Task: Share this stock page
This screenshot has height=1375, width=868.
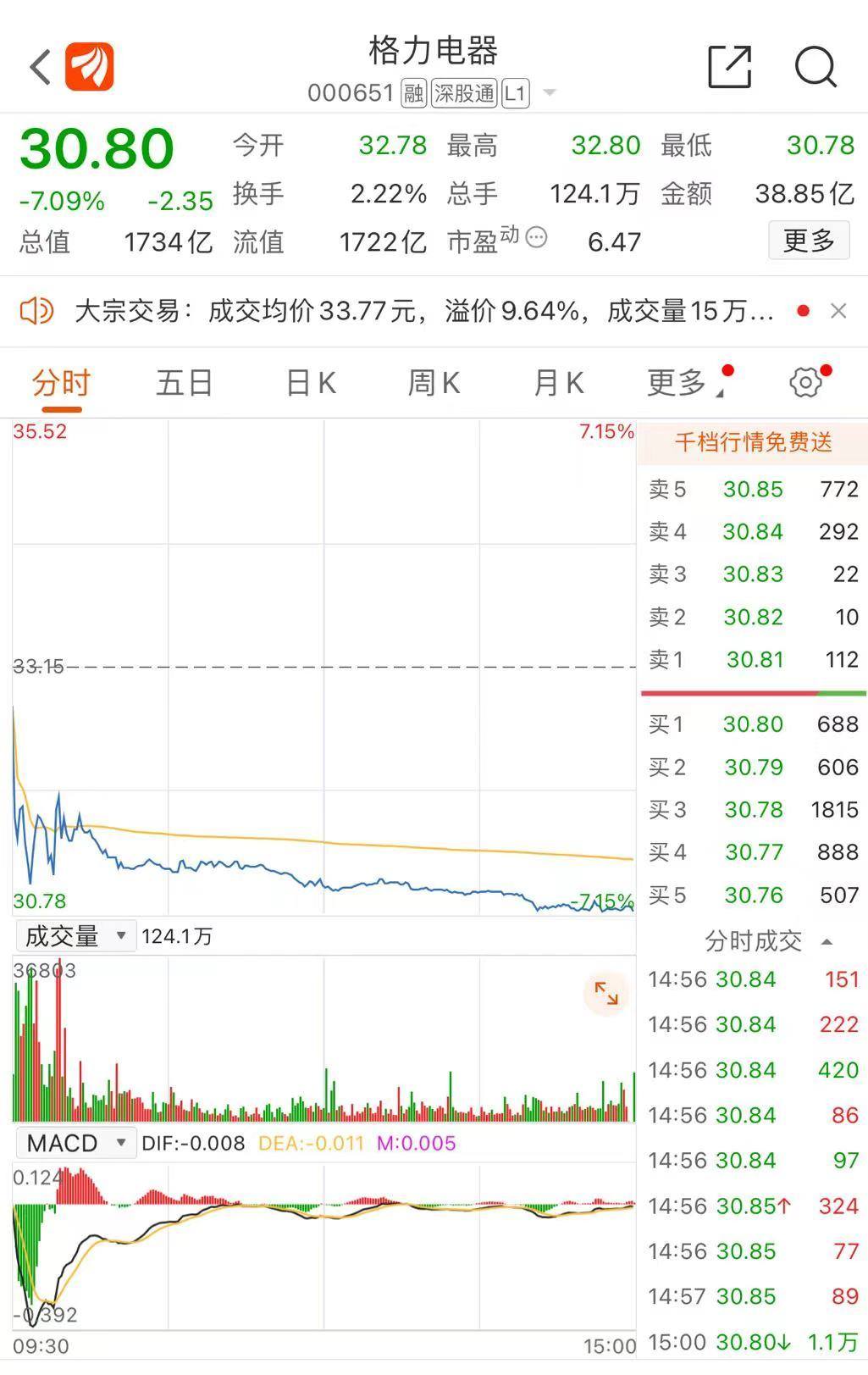Action: 729,67
